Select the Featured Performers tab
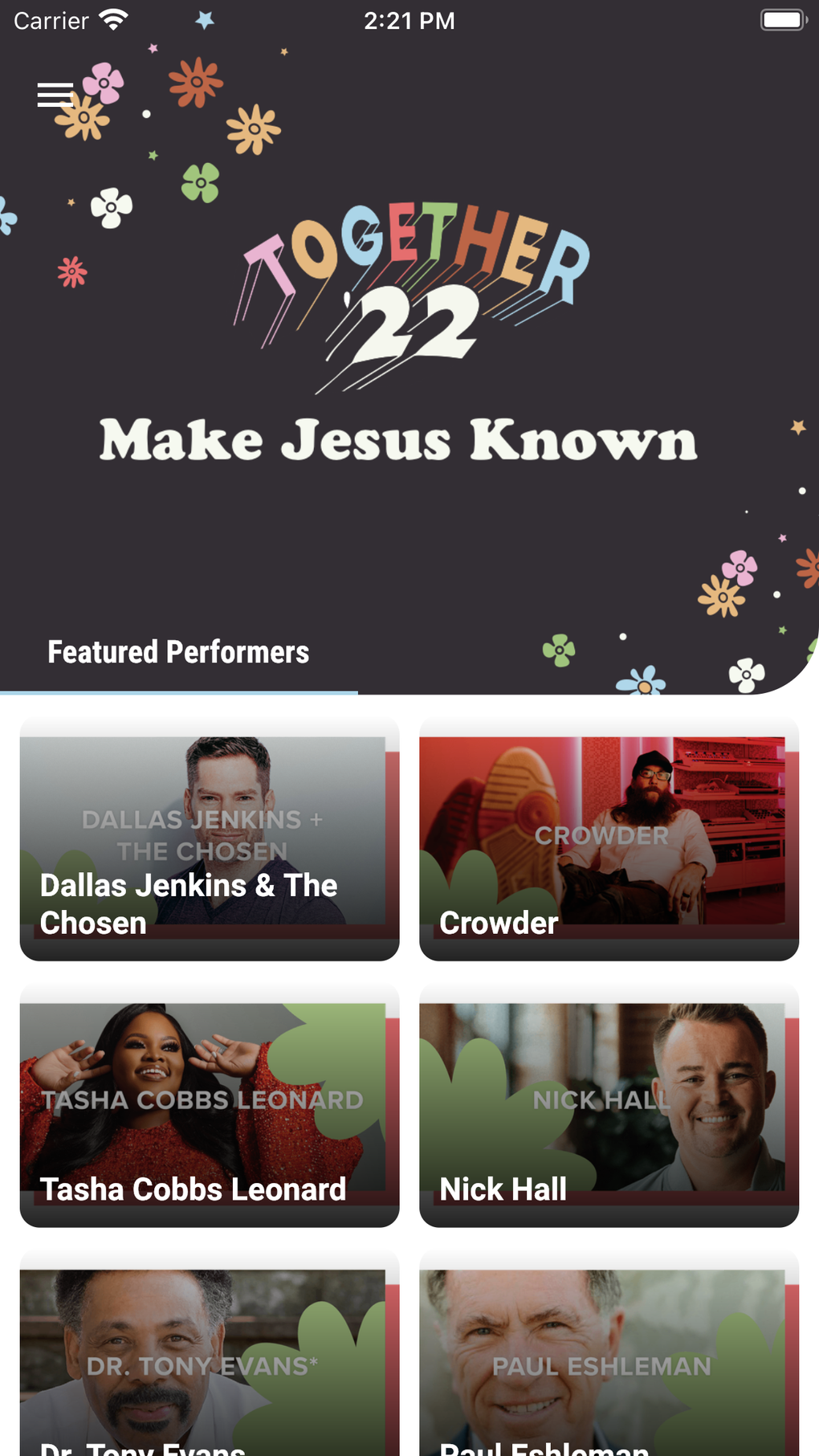 (178, 652)
